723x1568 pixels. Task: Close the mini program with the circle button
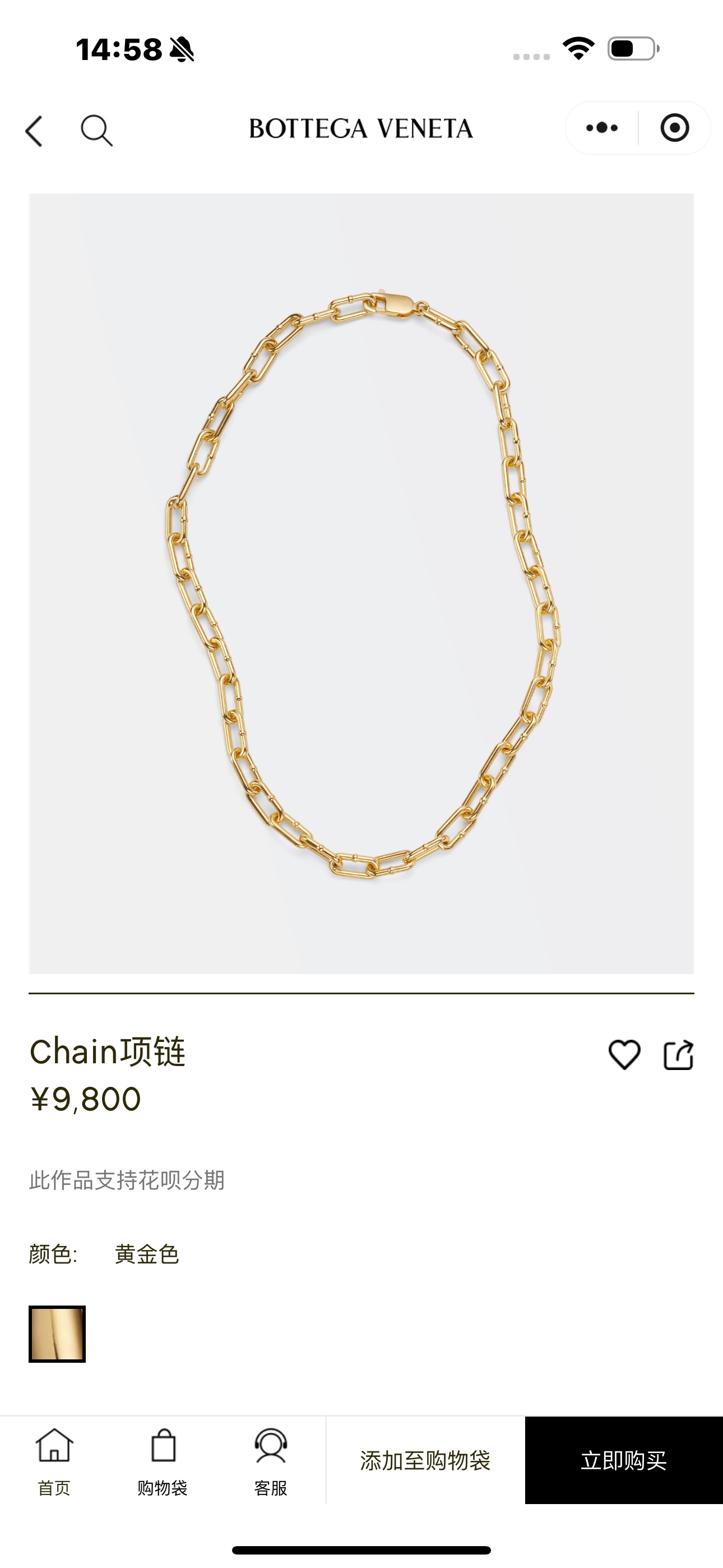tap(674, 128)
